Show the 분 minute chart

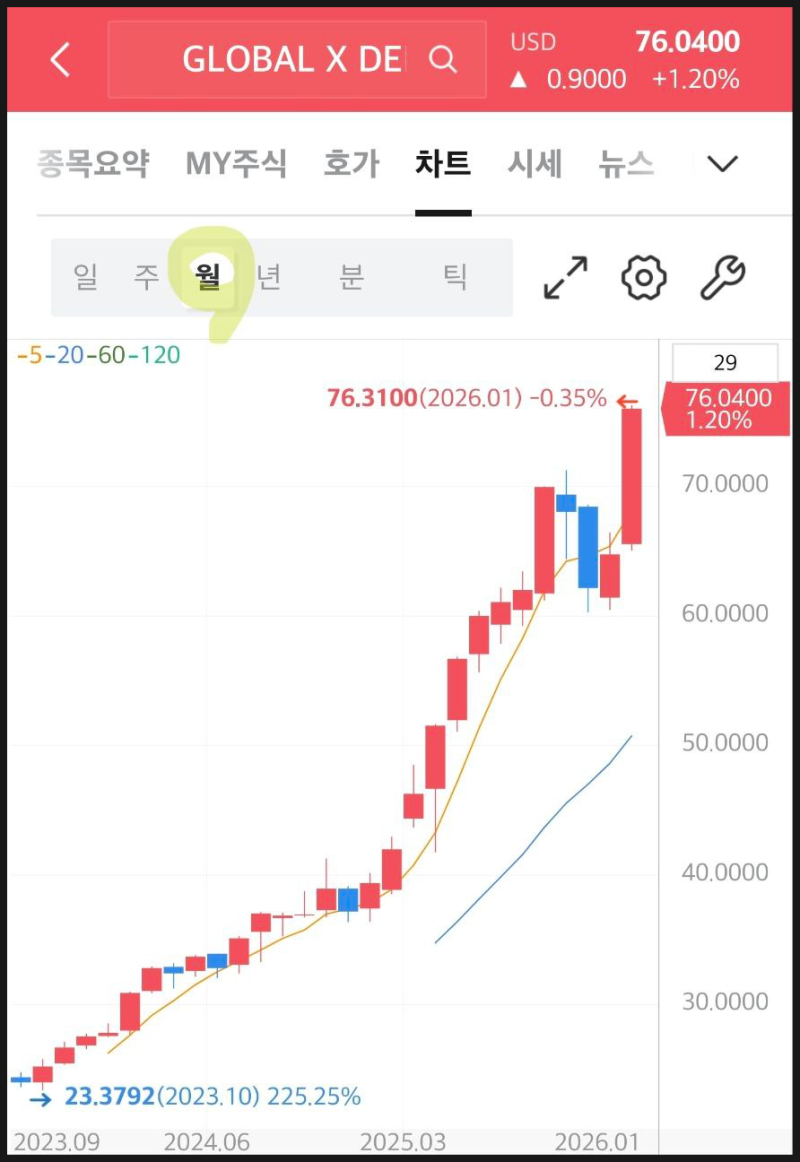350,277
